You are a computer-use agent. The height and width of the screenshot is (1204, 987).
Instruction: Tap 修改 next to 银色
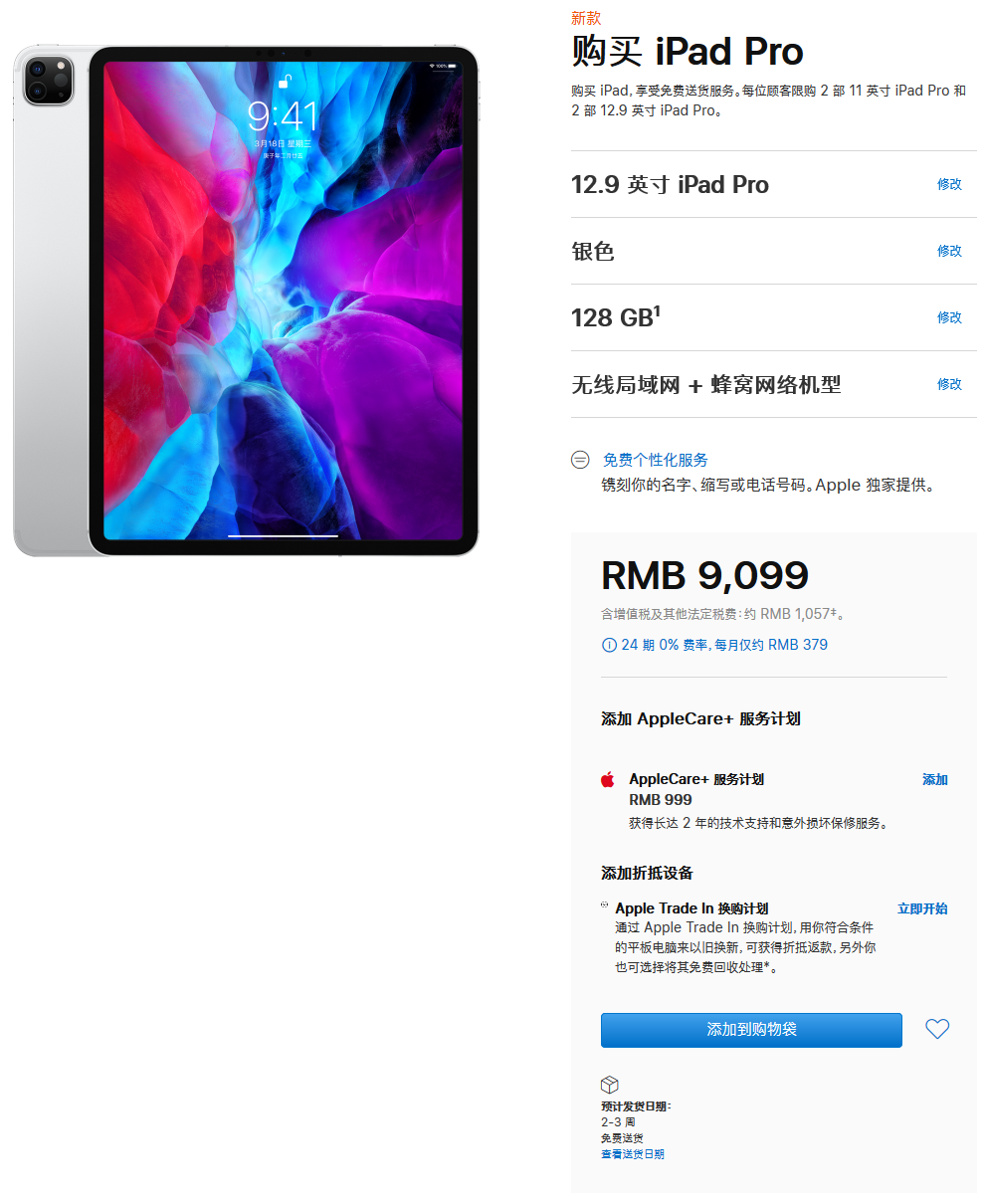pos(949,251)
